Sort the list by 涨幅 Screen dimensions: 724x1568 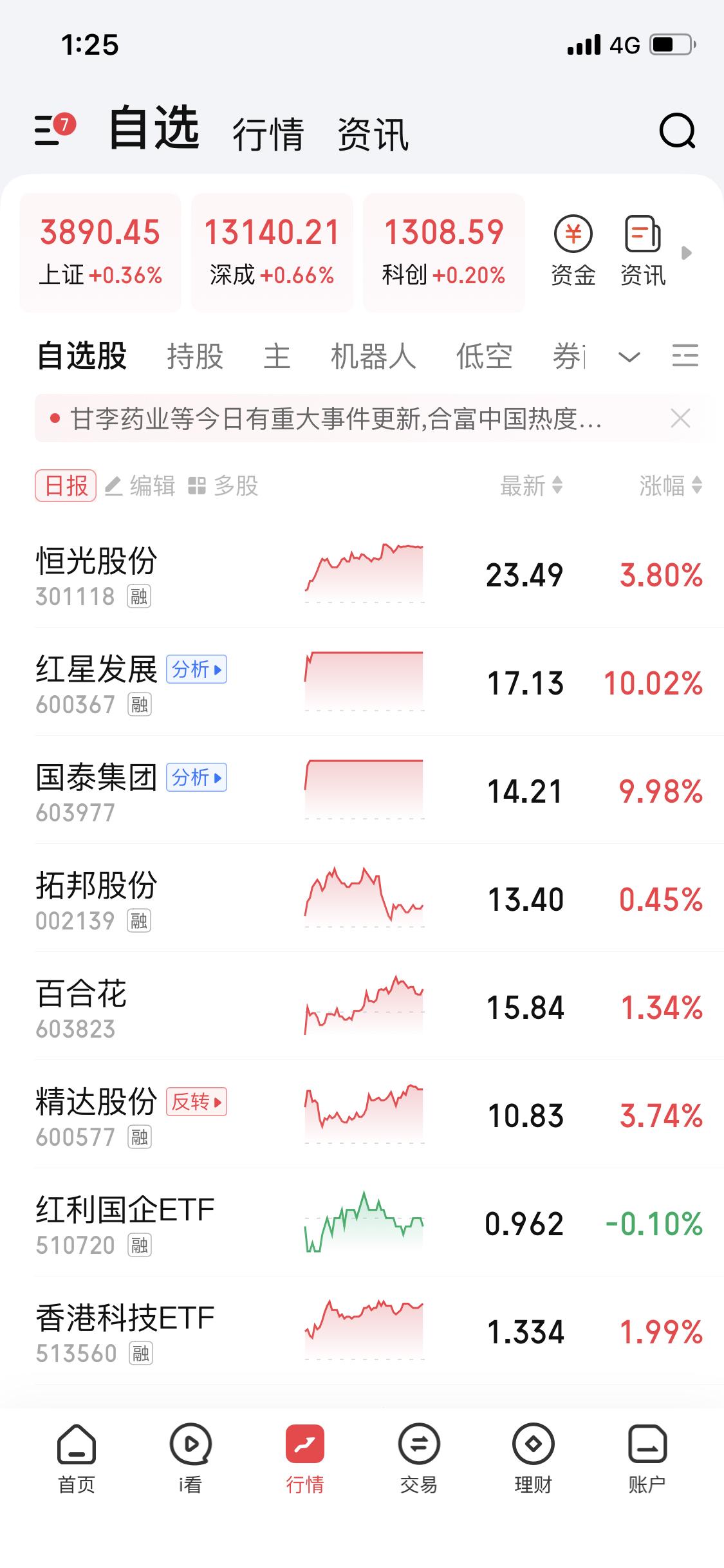pyautogui.click(x=670, y=485)
